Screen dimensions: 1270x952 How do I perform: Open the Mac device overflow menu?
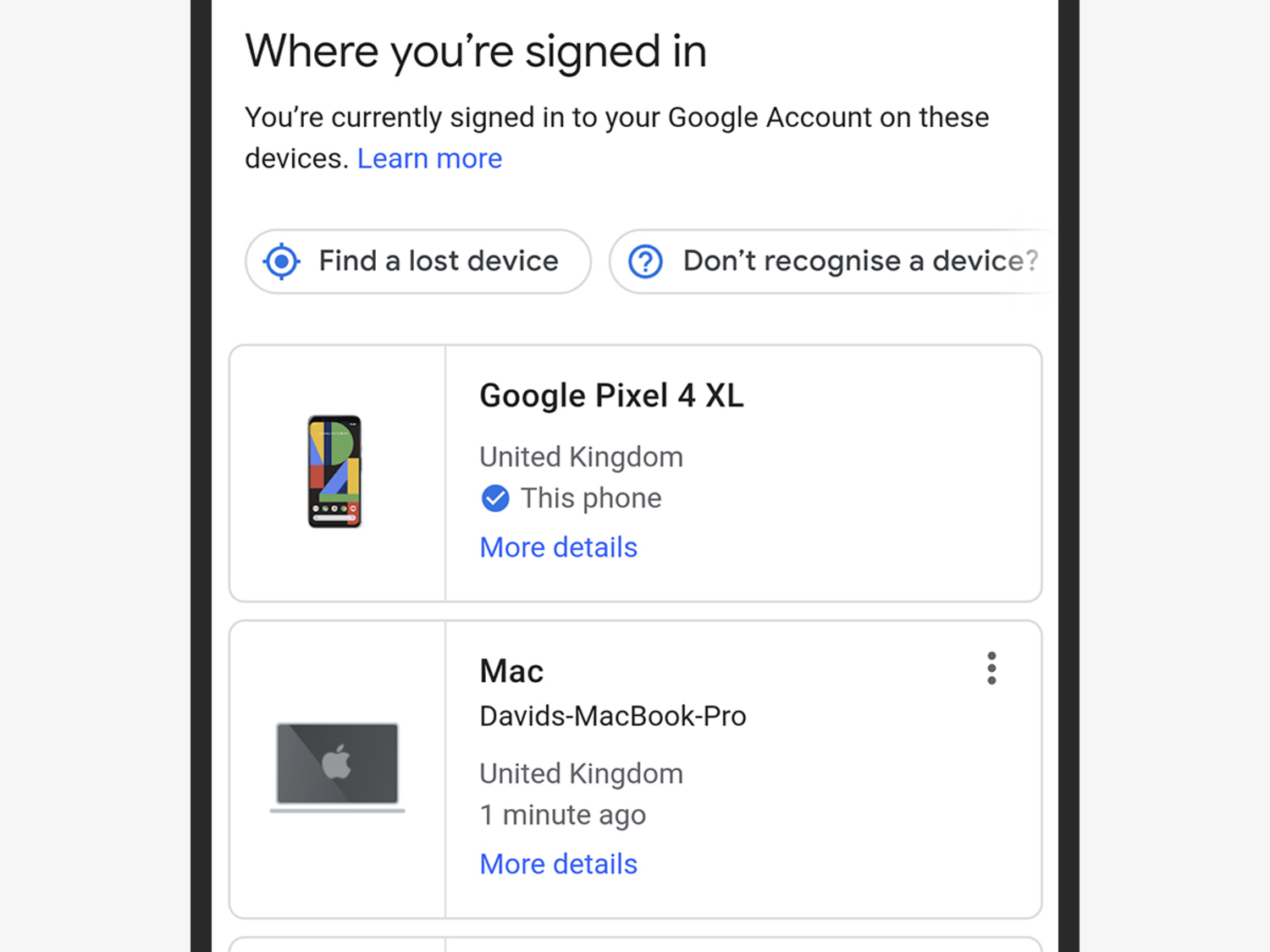[991, 669]
